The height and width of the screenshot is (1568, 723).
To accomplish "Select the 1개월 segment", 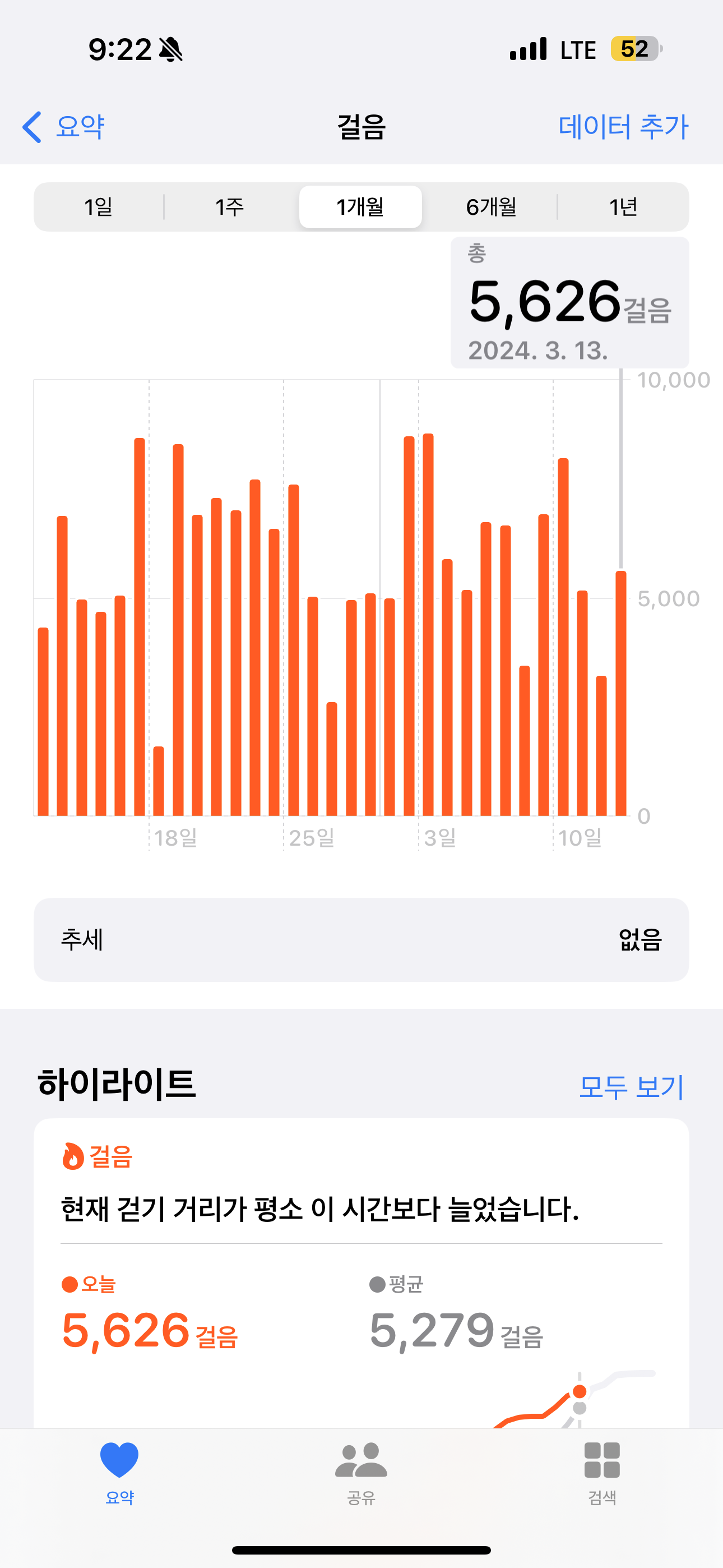I will (360, 207).
